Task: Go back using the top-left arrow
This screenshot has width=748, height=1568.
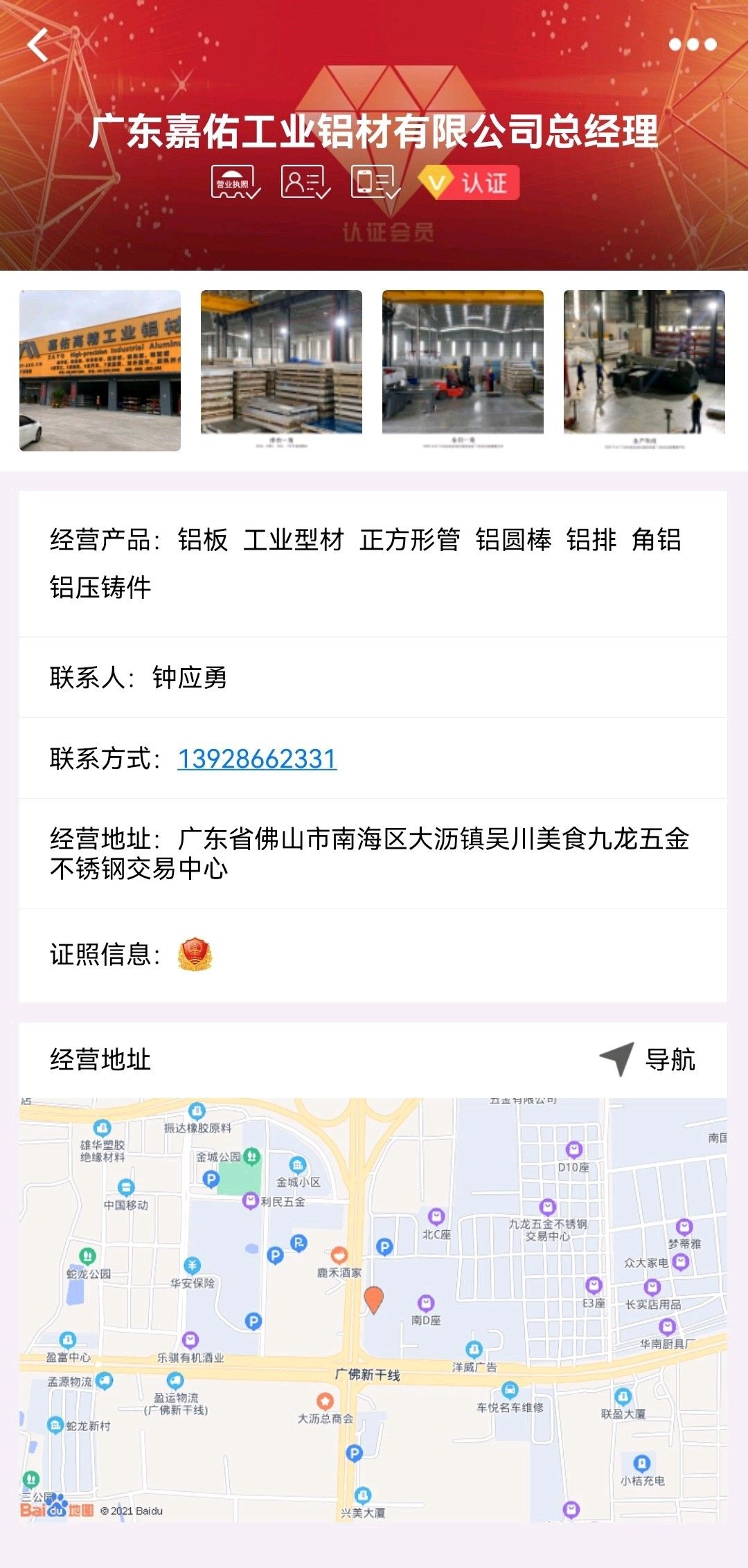Action: point(39,45)
